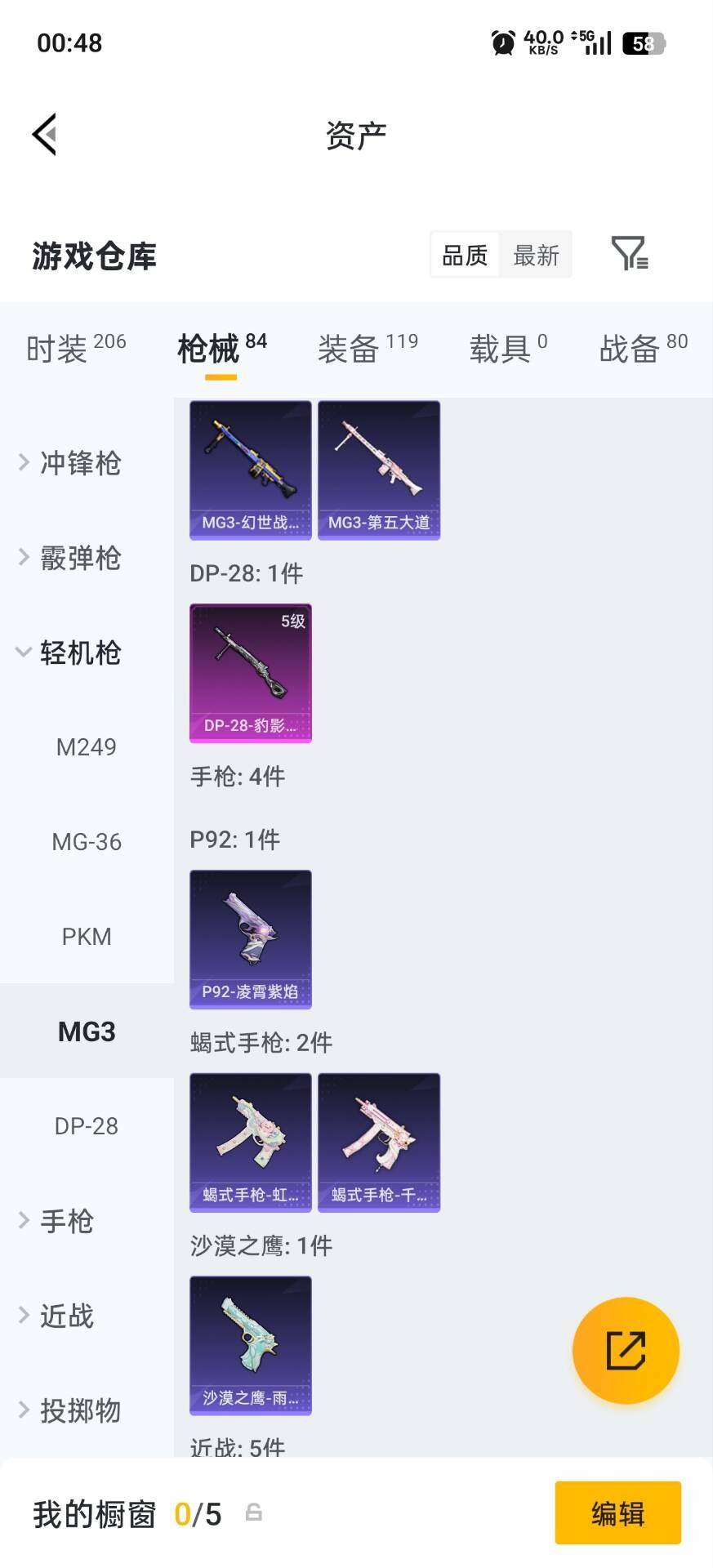This screenshot has height=1568, width=713.
Task: Open the filter icon beside 最新
Action: [x=629, y=254]
